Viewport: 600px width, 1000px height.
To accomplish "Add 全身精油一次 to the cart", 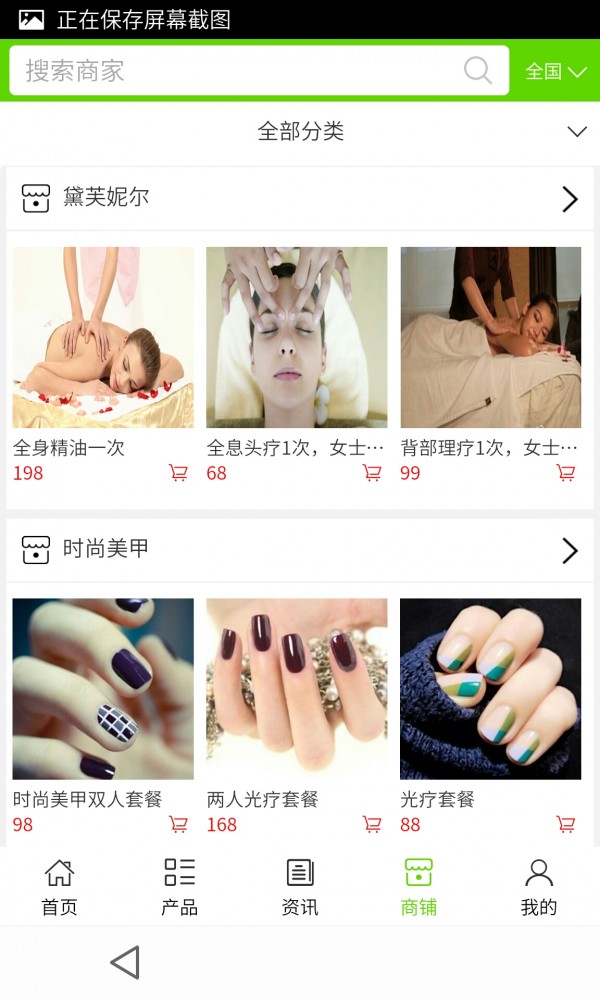I will pyautogui.click(x=178, y=473).
